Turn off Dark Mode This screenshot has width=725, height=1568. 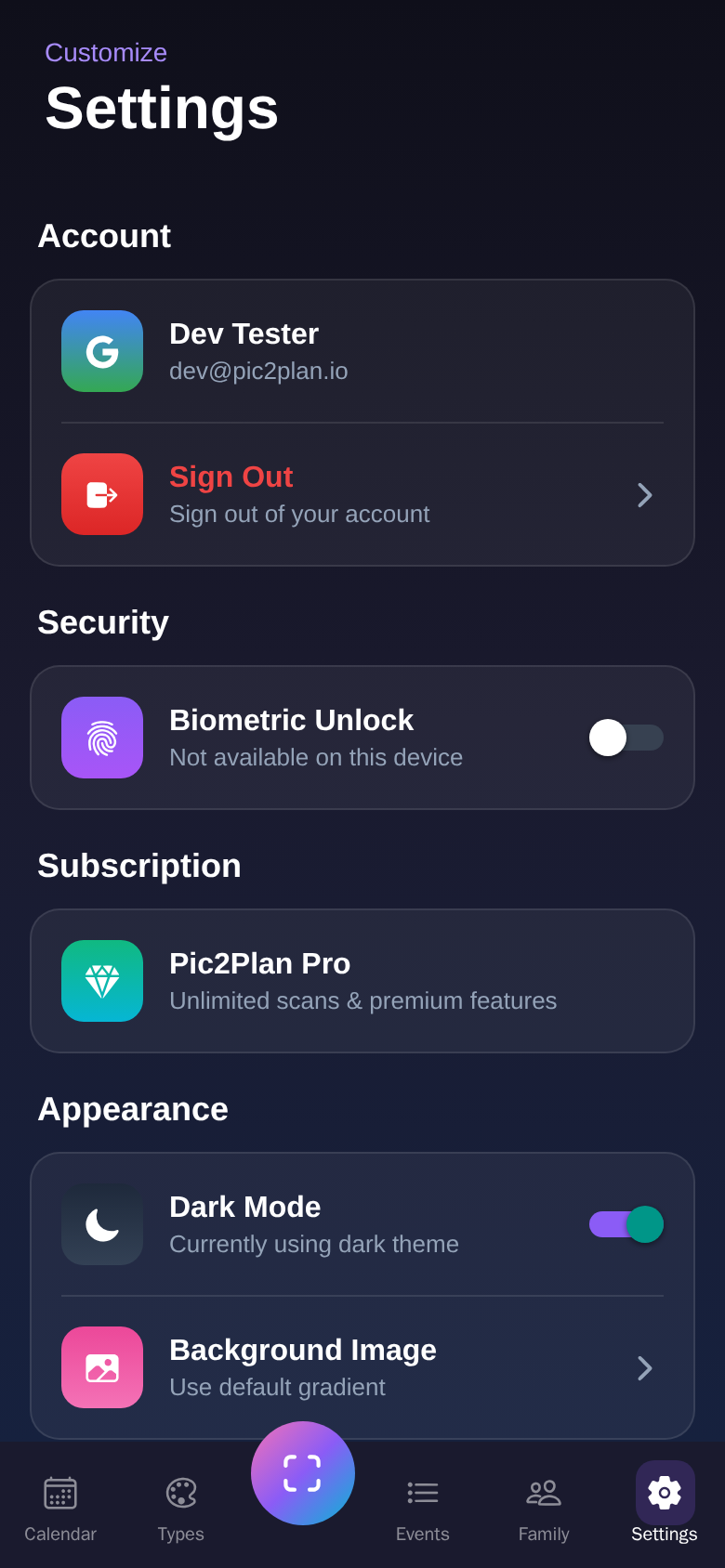(626, 1224)
